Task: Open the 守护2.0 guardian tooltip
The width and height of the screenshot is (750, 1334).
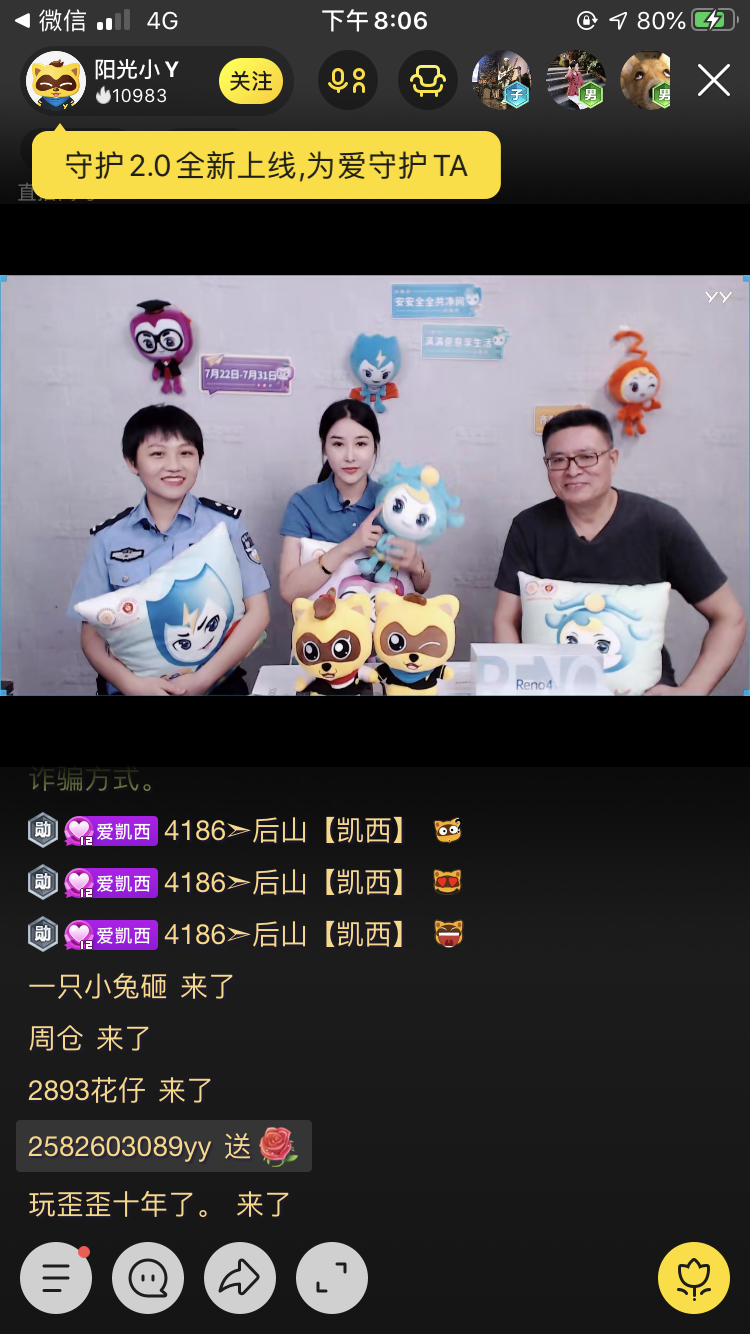Action: 266,165
